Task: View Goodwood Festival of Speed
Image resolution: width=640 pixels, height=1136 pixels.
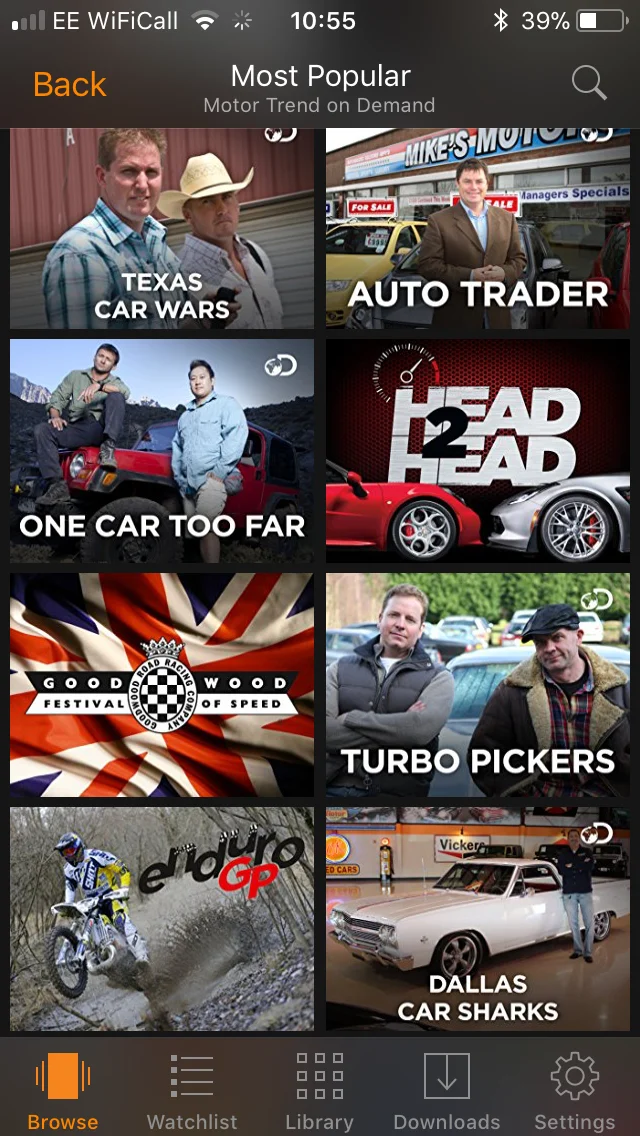Action: pyautogui.click(x=162, y=685)
